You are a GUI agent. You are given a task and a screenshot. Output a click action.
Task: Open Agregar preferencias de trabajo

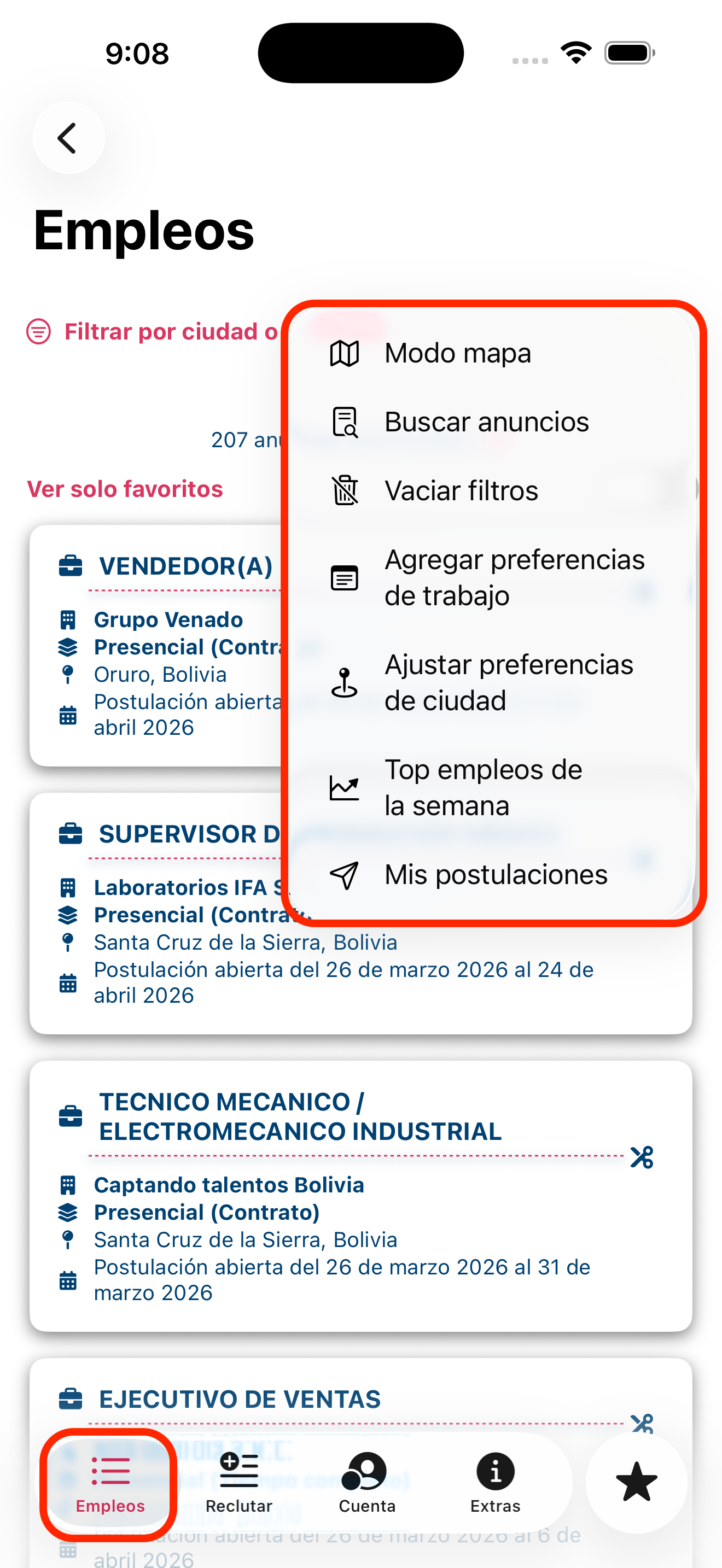pyautogui.click(x=513, y=578)
